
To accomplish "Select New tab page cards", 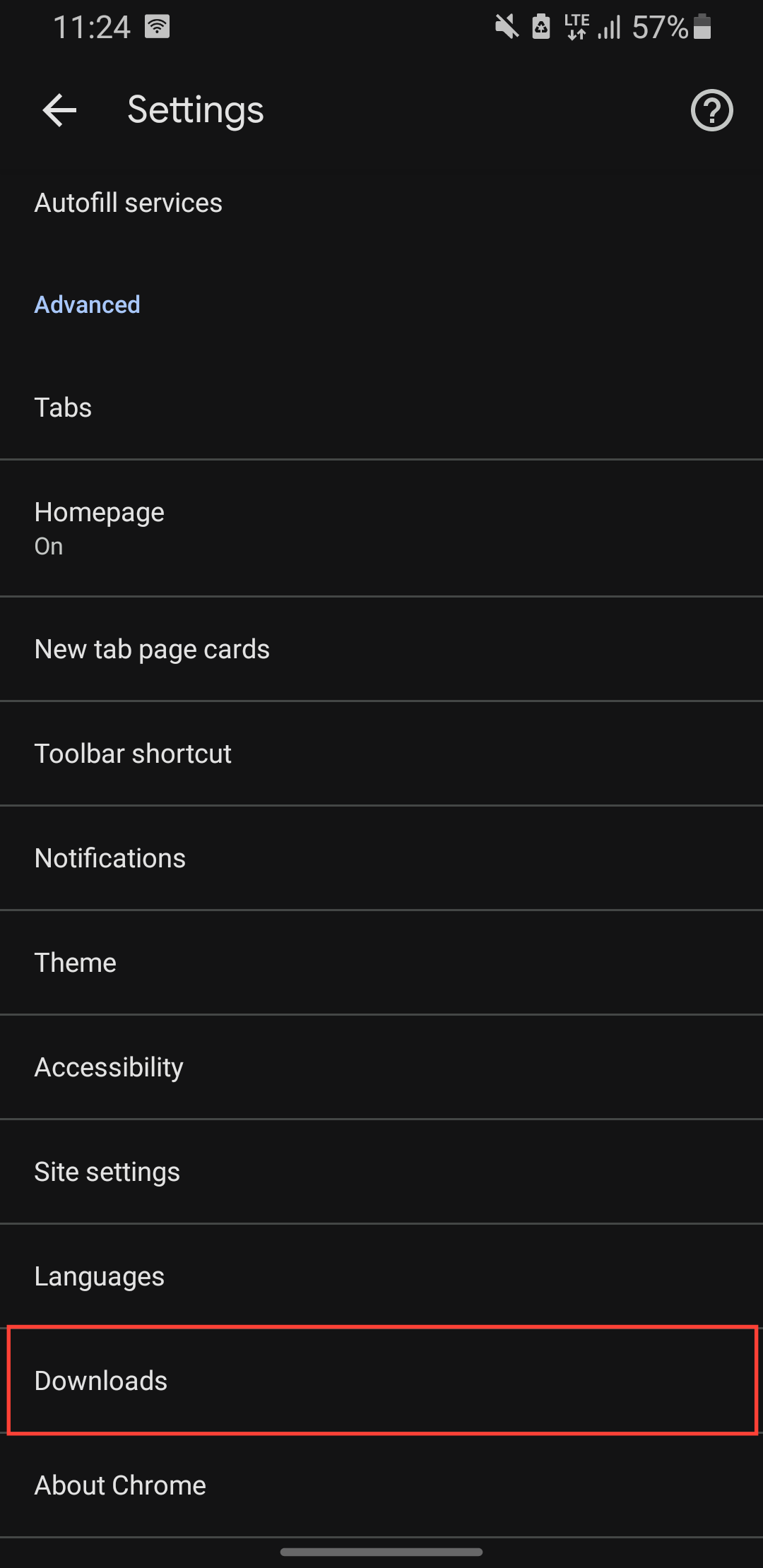I will point(152,649).
